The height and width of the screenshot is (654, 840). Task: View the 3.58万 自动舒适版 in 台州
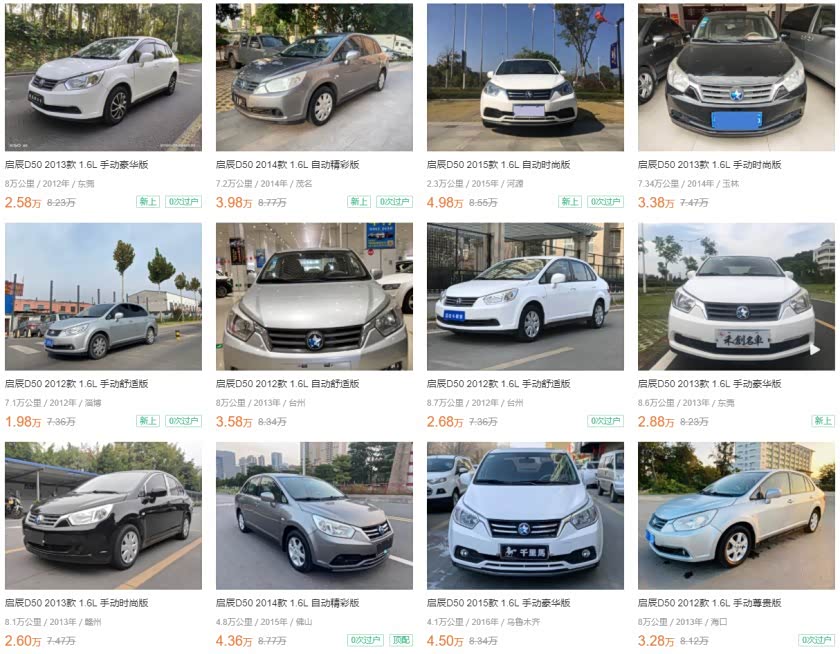pos(314,297)
